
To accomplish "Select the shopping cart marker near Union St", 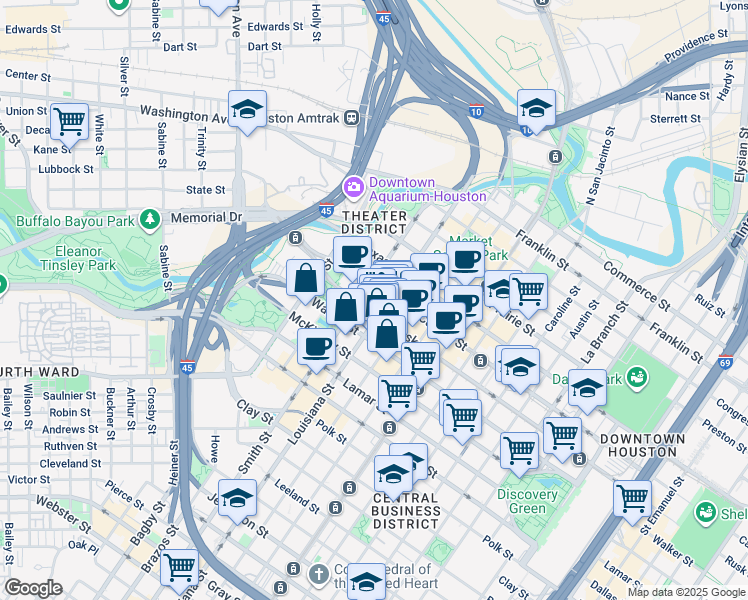I will pyautogui.click(x=69, y=122).
